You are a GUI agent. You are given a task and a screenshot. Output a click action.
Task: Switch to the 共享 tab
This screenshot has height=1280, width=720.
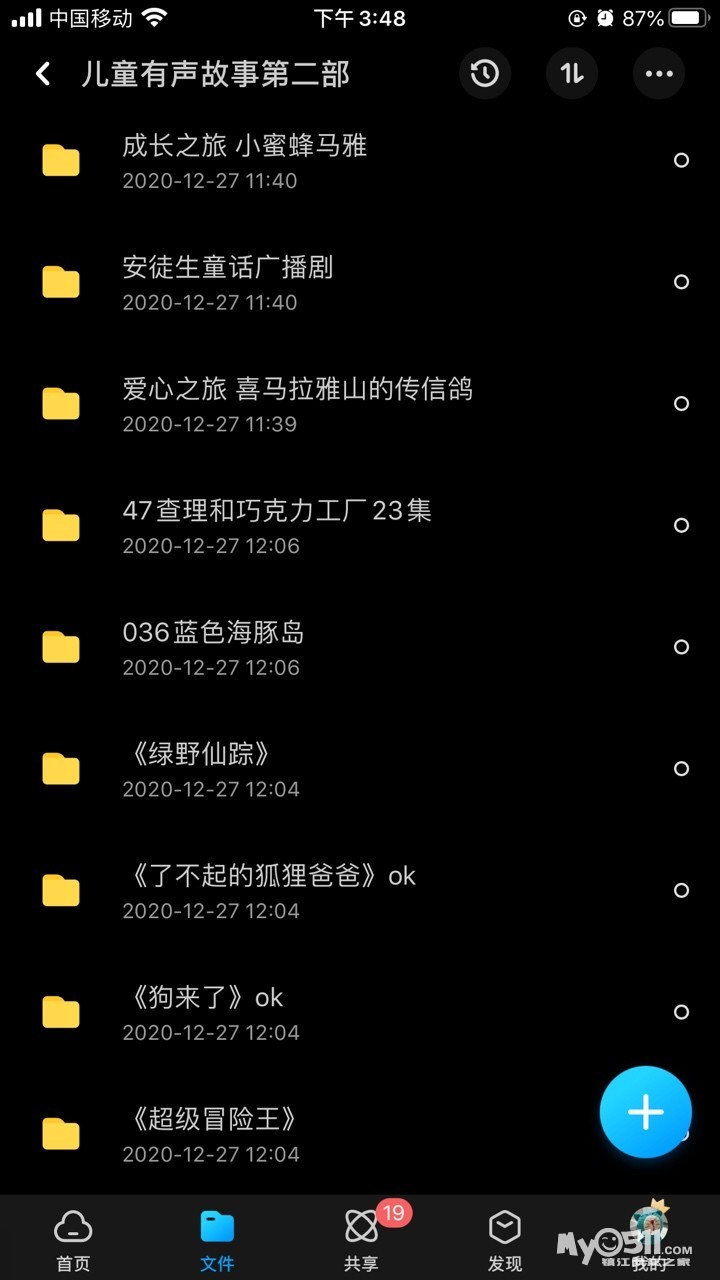tap(361, 1240)
